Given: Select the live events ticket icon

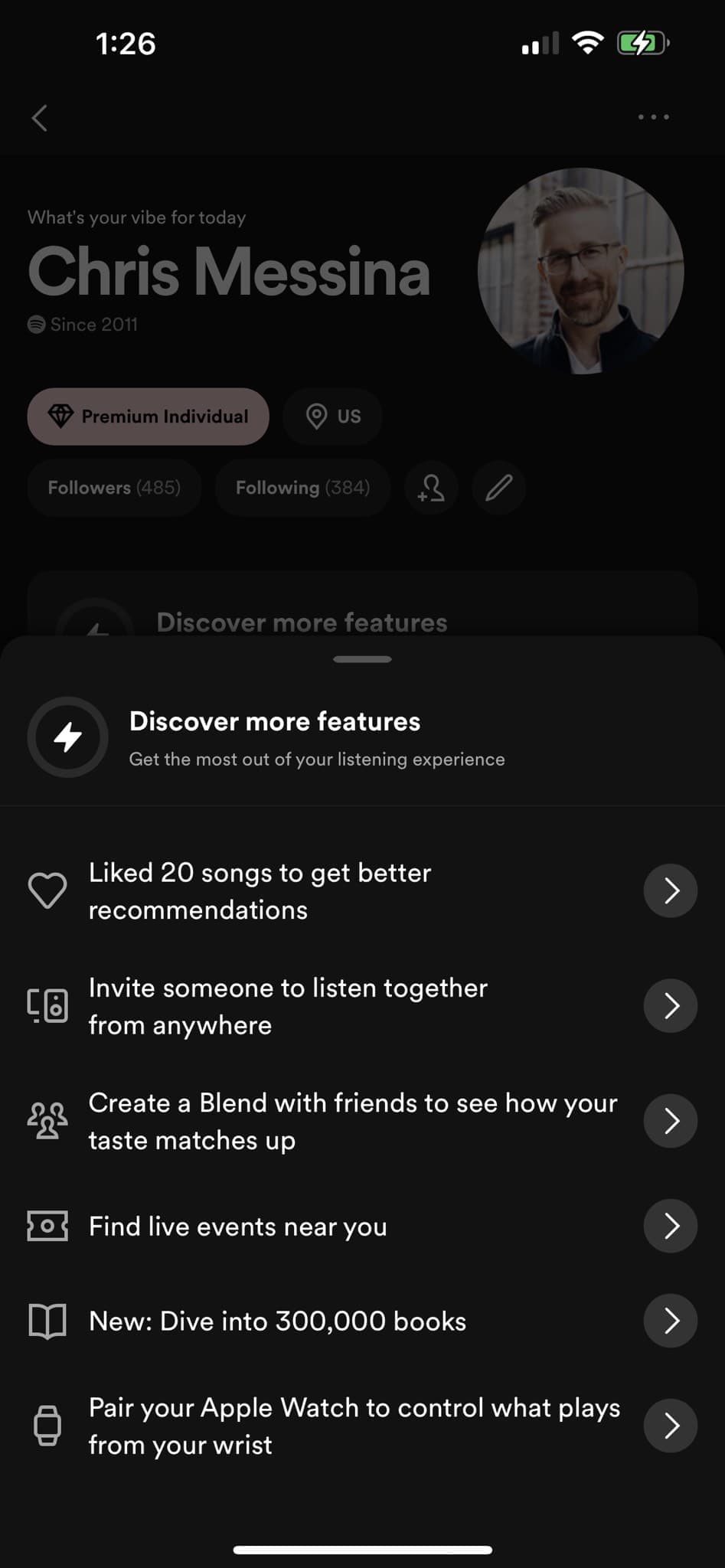Looking at the screenshot, I should [x=47, y=1226].
